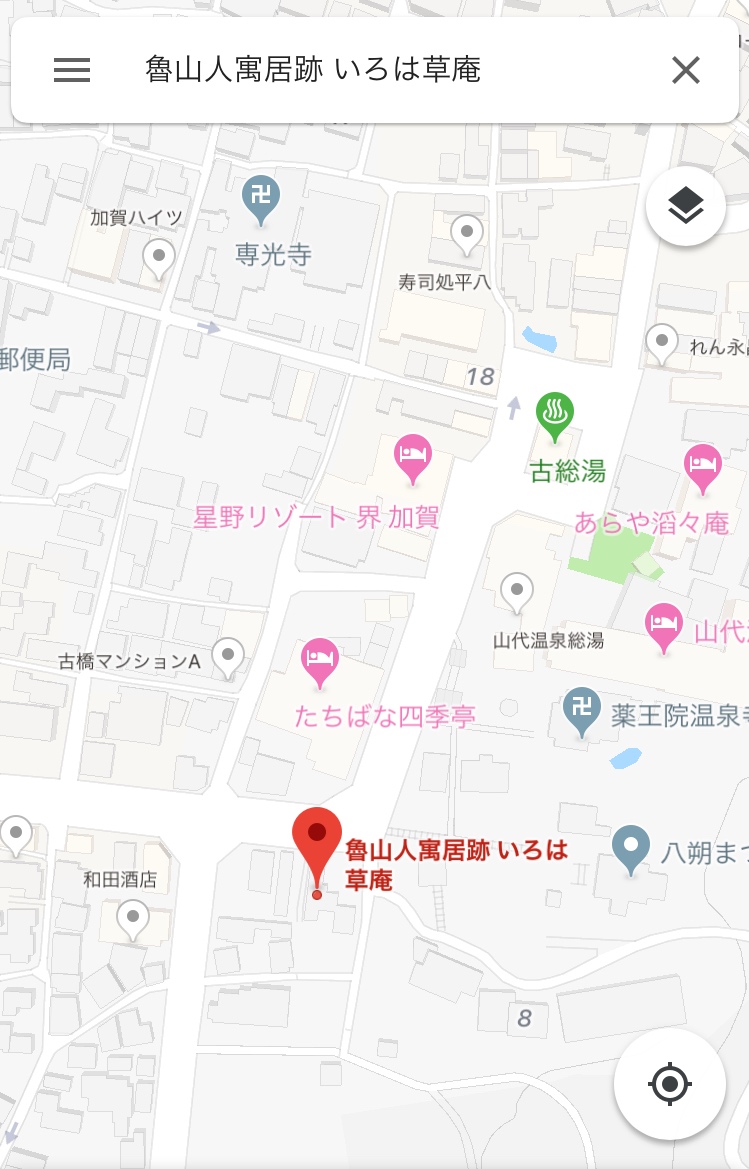The height and width of the screenshot is (1169, 749).
Task: Tap the 古橋マンションA place marker
Action: (228, 657)
